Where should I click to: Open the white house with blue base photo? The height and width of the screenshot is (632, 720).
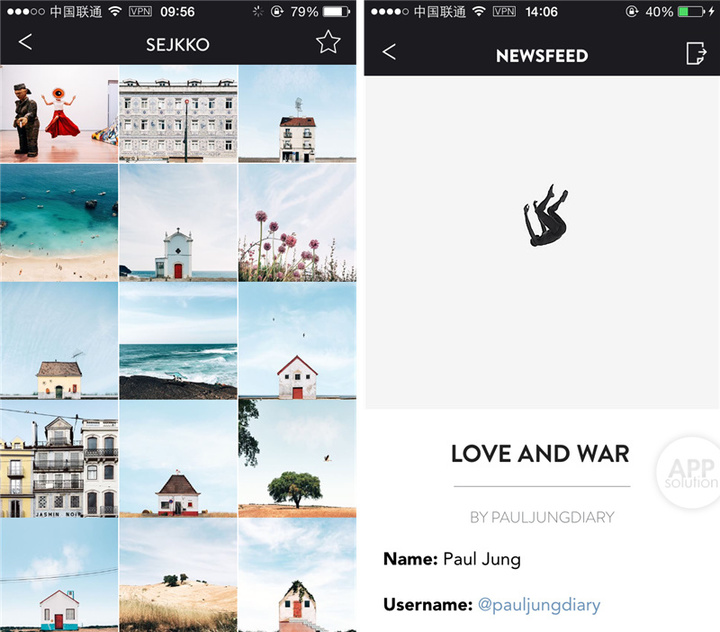point(59,576)
